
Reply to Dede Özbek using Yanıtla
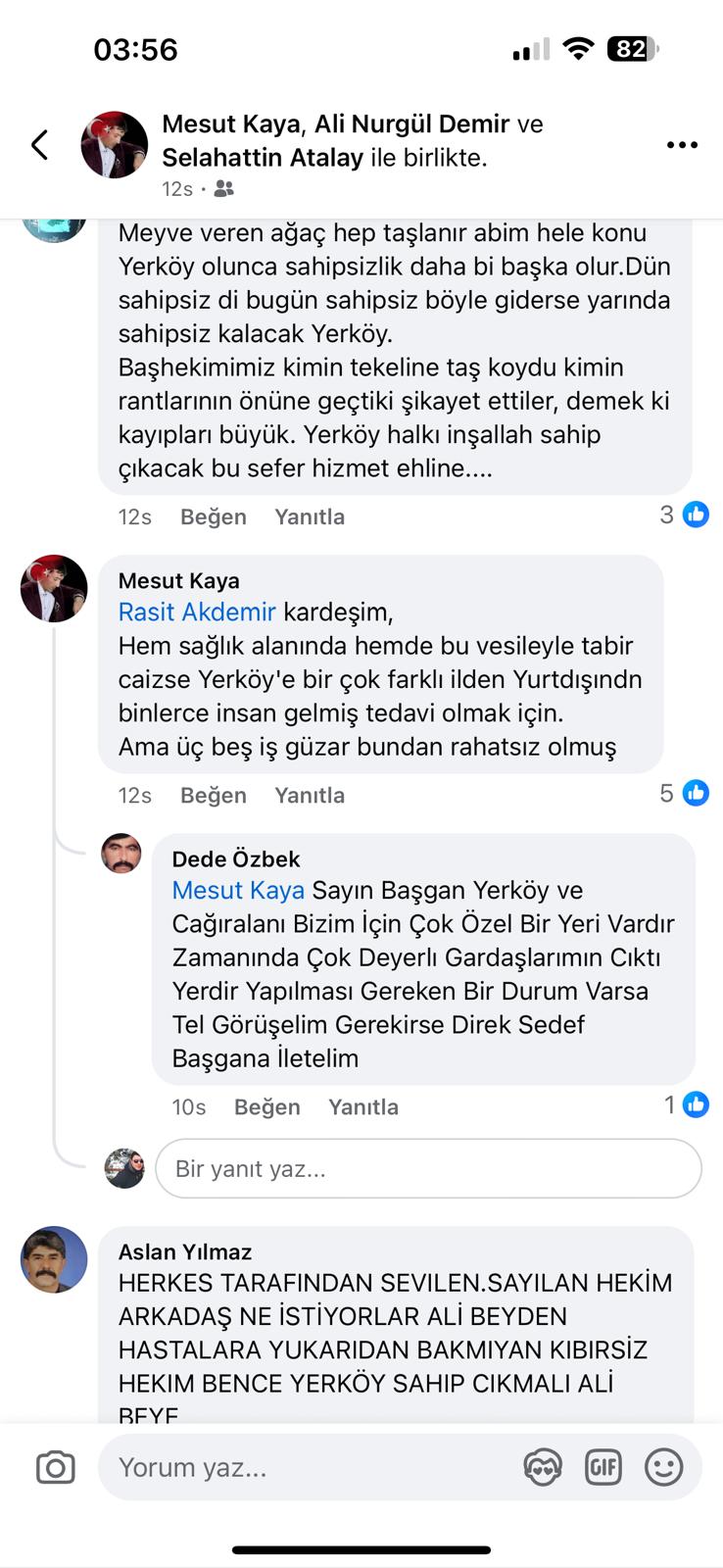click(363, 1107)
